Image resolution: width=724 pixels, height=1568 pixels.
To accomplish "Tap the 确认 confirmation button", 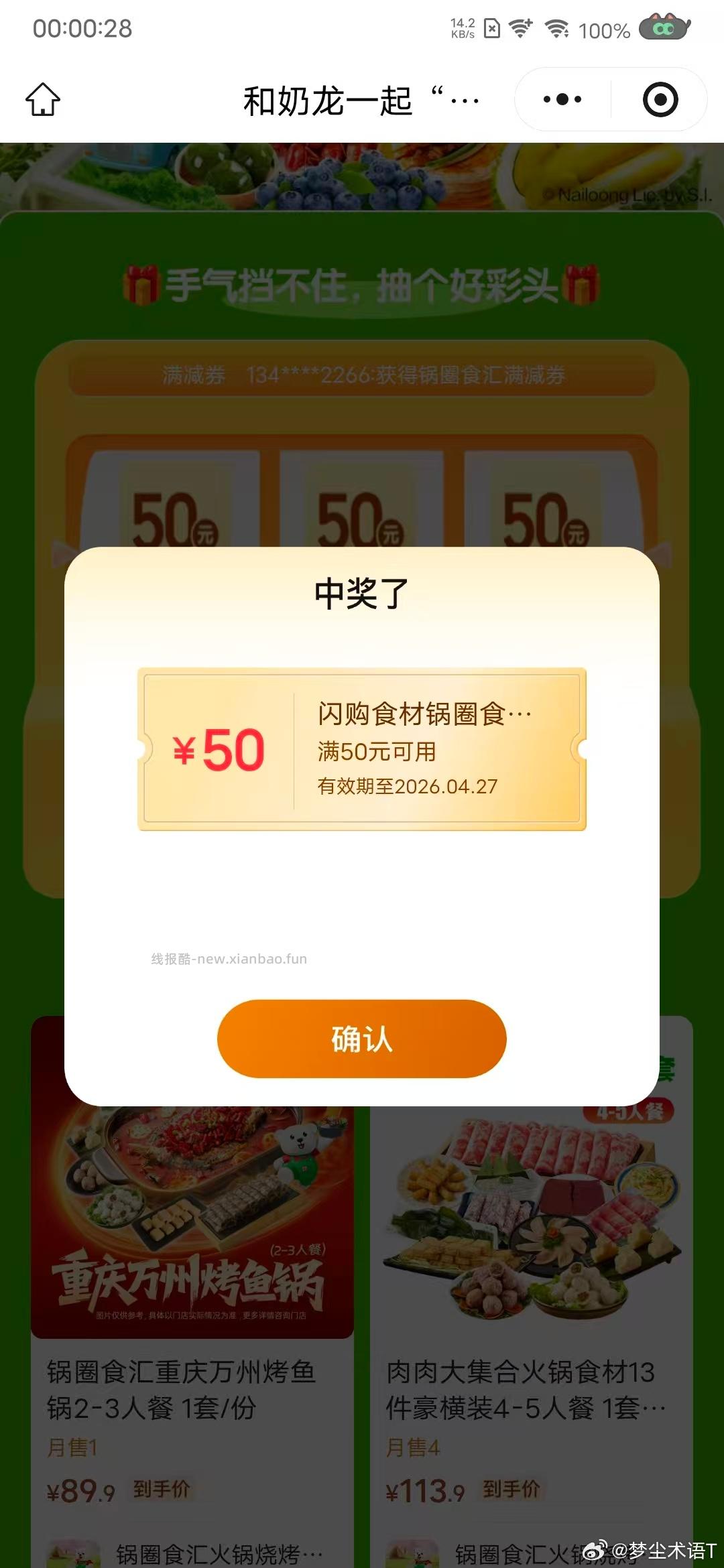I will (362, 1038).
